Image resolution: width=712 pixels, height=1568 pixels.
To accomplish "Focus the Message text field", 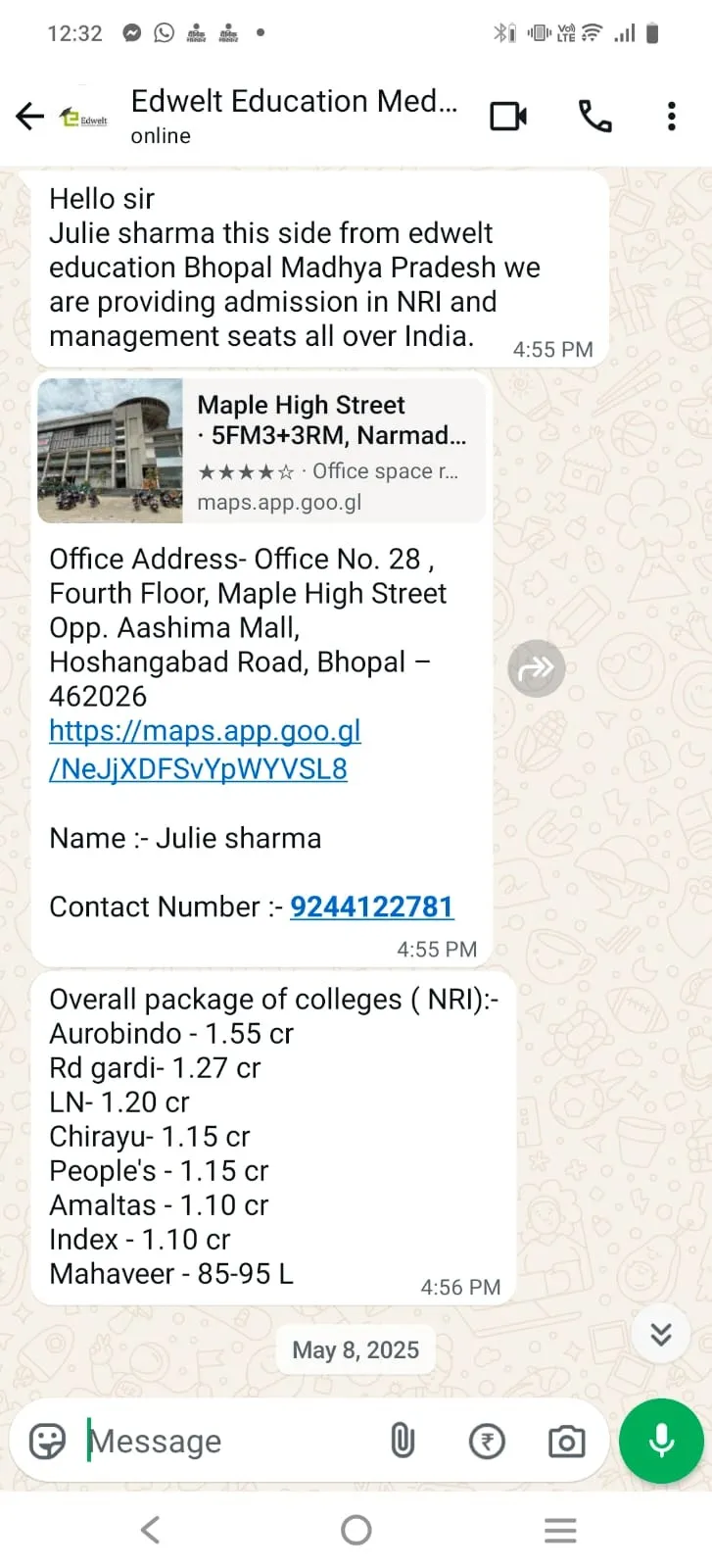I will click(x=225, y=1441).
